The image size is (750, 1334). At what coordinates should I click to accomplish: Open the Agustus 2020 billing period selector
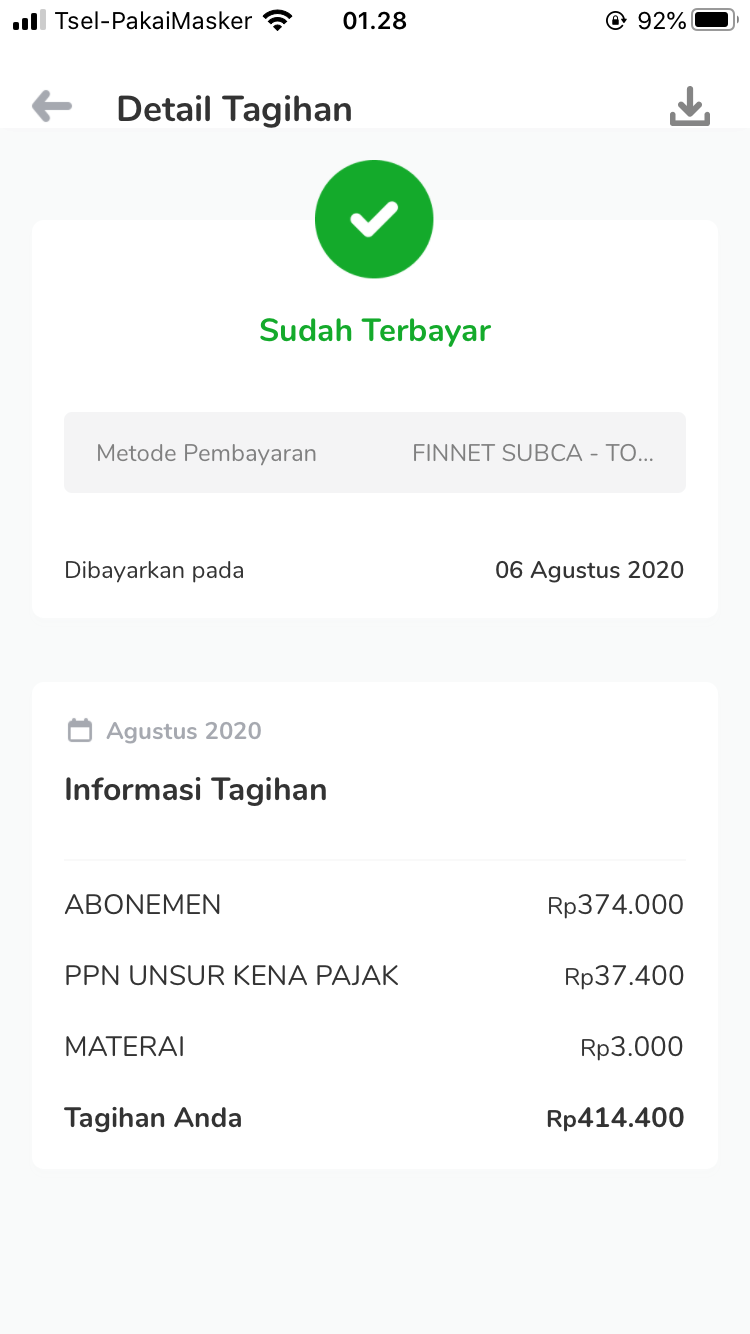tap(183, 731)
